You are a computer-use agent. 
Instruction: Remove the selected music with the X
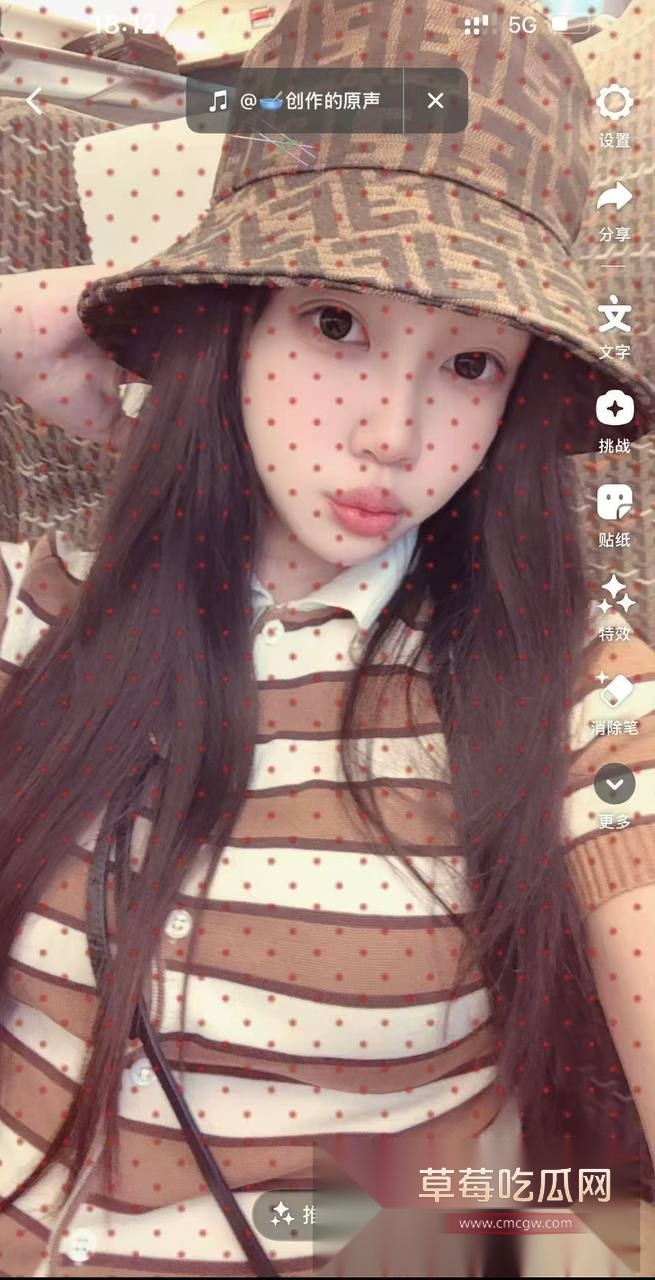(x=435, y=101)
